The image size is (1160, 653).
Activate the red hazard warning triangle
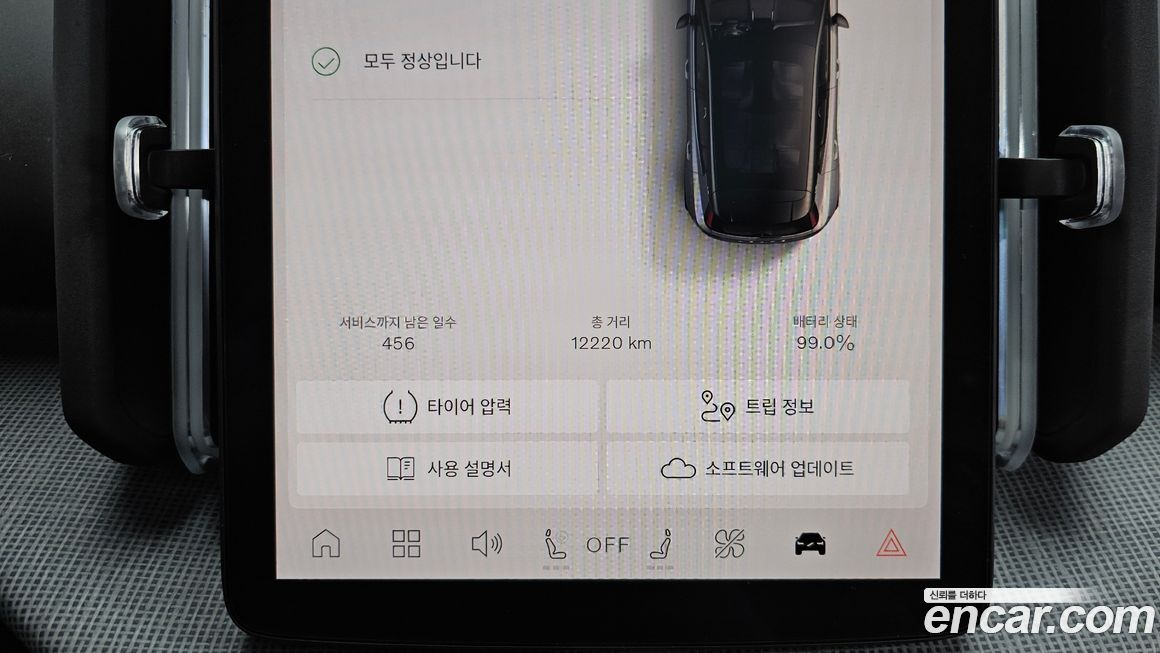[x=891, y=544]
